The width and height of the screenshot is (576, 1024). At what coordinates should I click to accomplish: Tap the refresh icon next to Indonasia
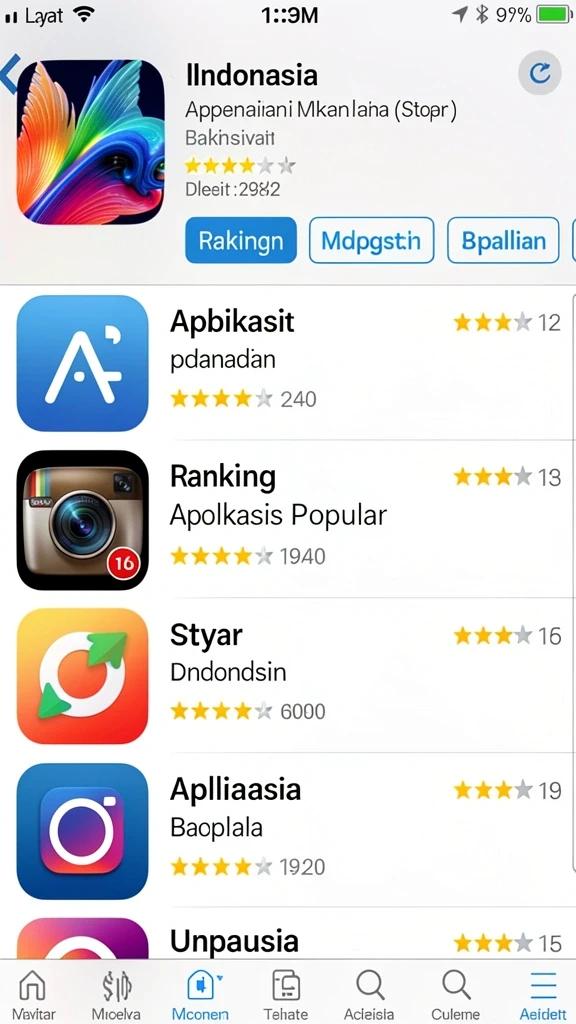[x=539, y=74]
